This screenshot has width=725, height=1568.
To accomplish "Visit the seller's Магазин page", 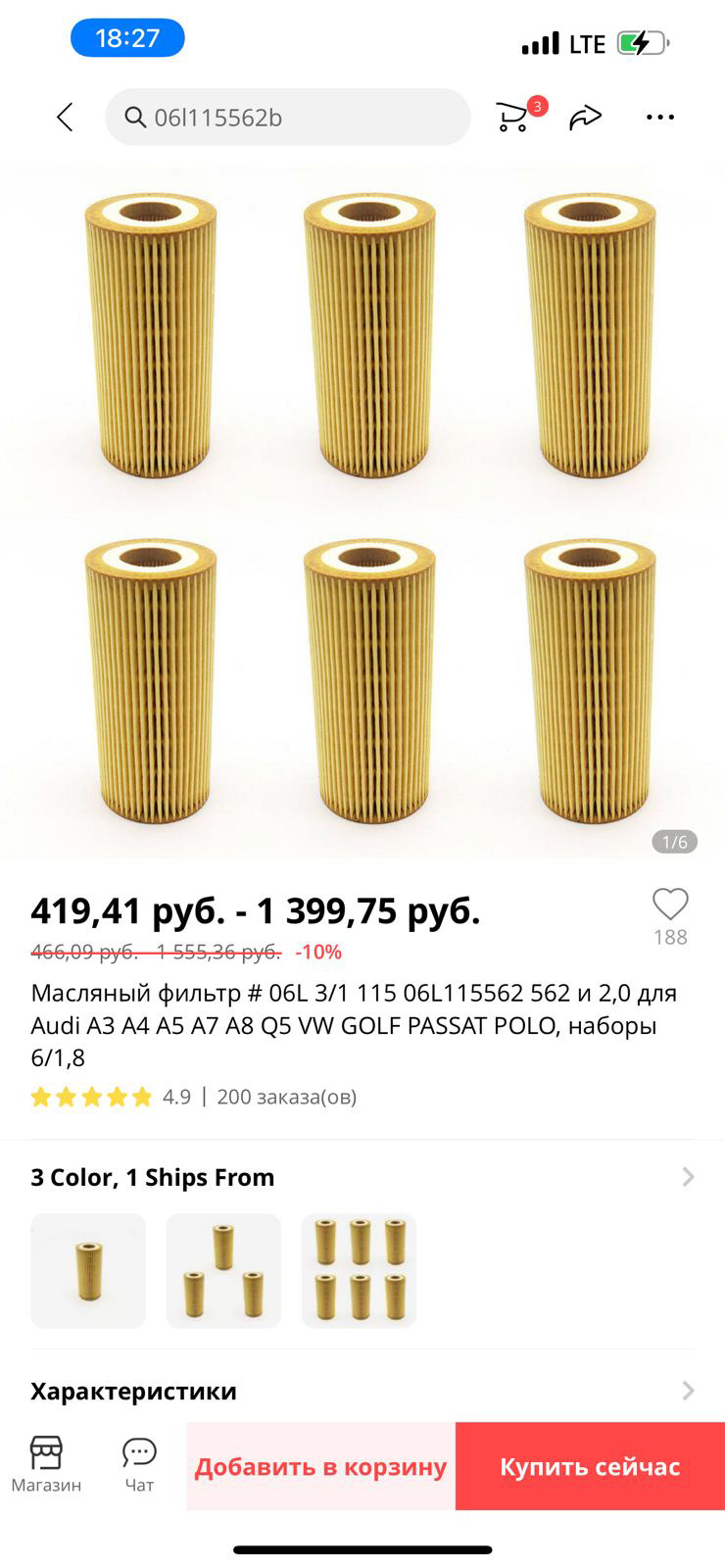I will (46, 1464).
